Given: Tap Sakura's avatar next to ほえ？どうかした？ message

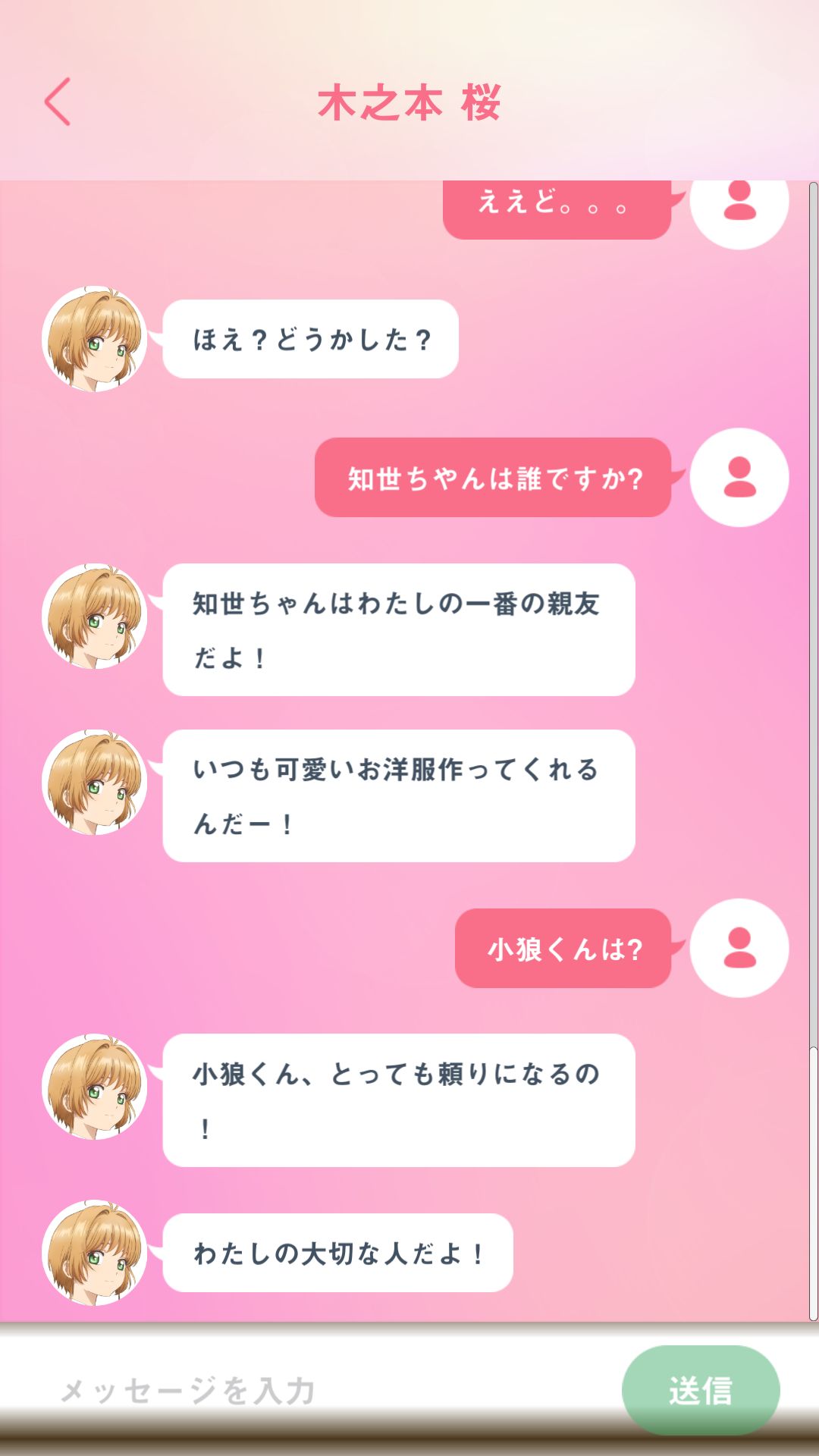Looking at the screenshot, I should tap(97, 339).
